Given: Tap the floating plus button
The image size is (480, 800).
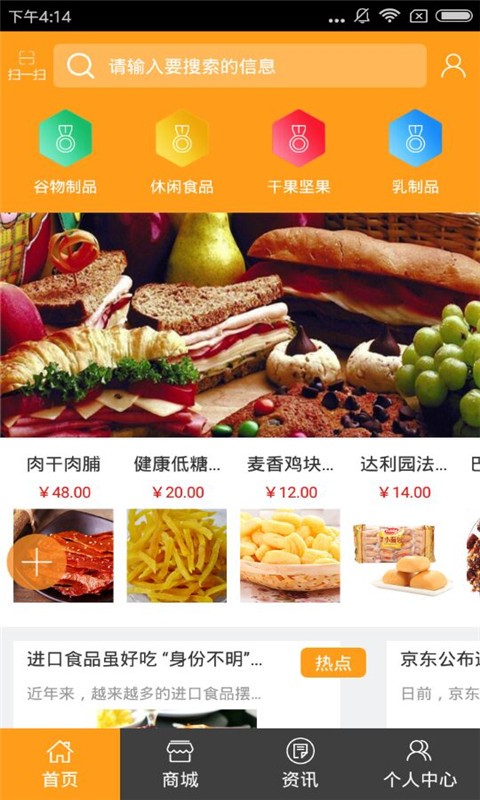Looking at the screenshot, I should click(37, 563).
